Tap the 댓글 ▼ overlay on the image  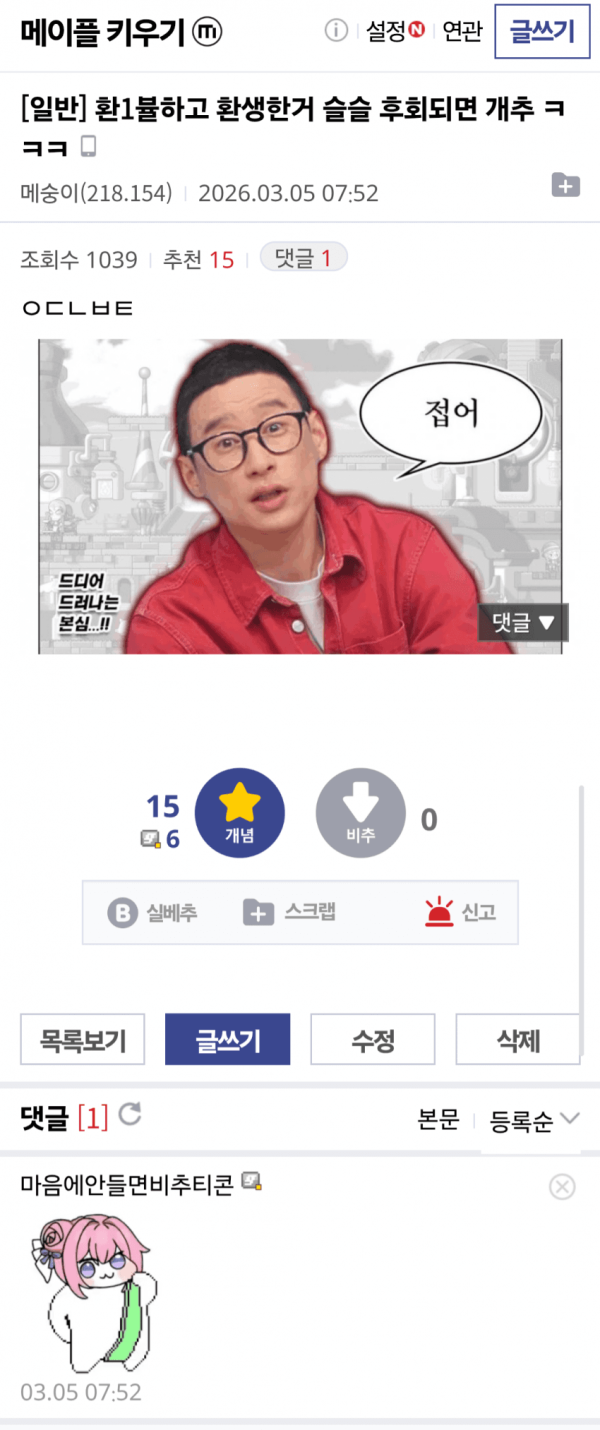tap(523, 622)
